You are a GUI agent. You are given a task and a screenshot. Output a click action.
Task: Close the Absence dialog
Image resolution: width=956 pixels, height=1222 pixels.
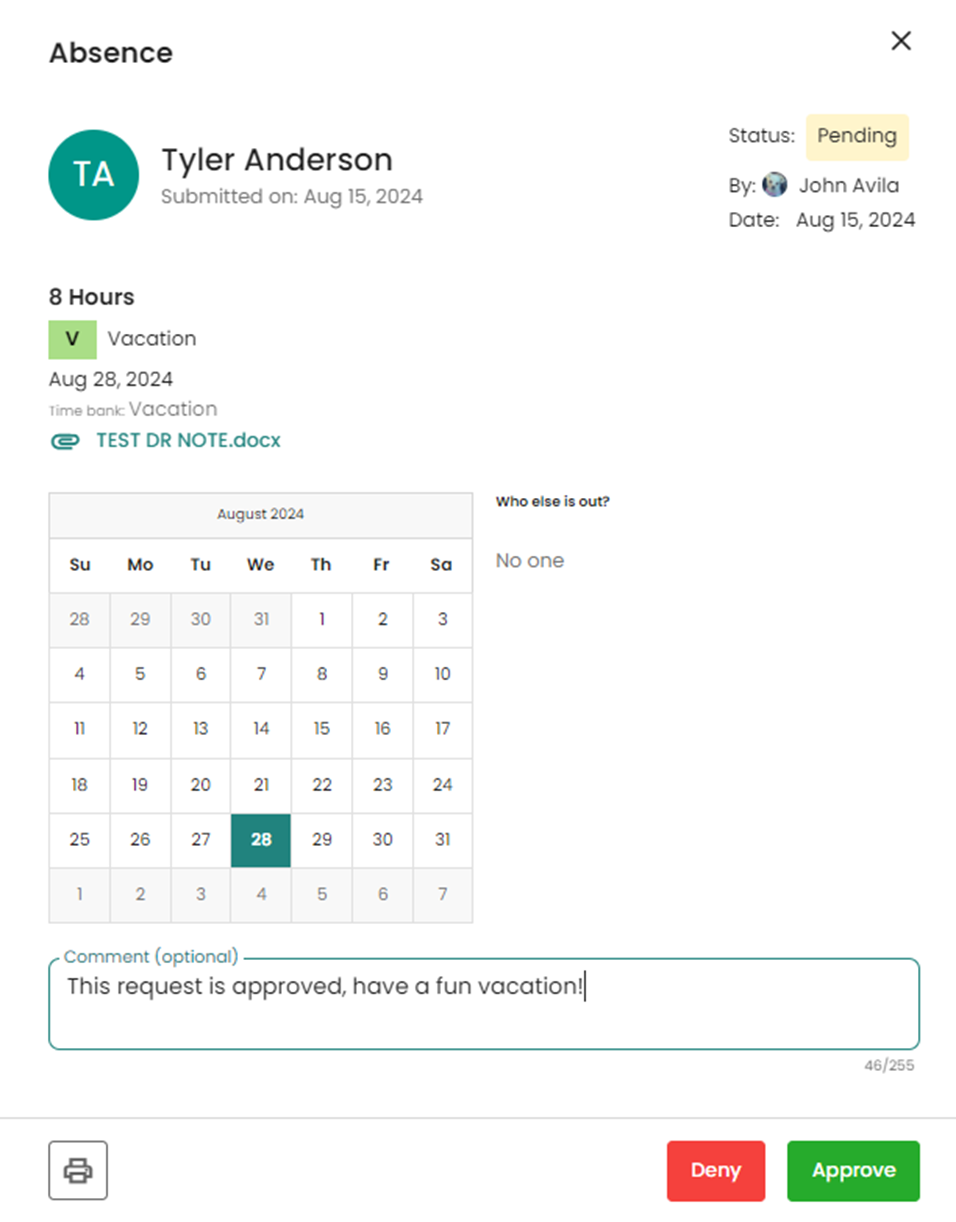coord(901,41)
